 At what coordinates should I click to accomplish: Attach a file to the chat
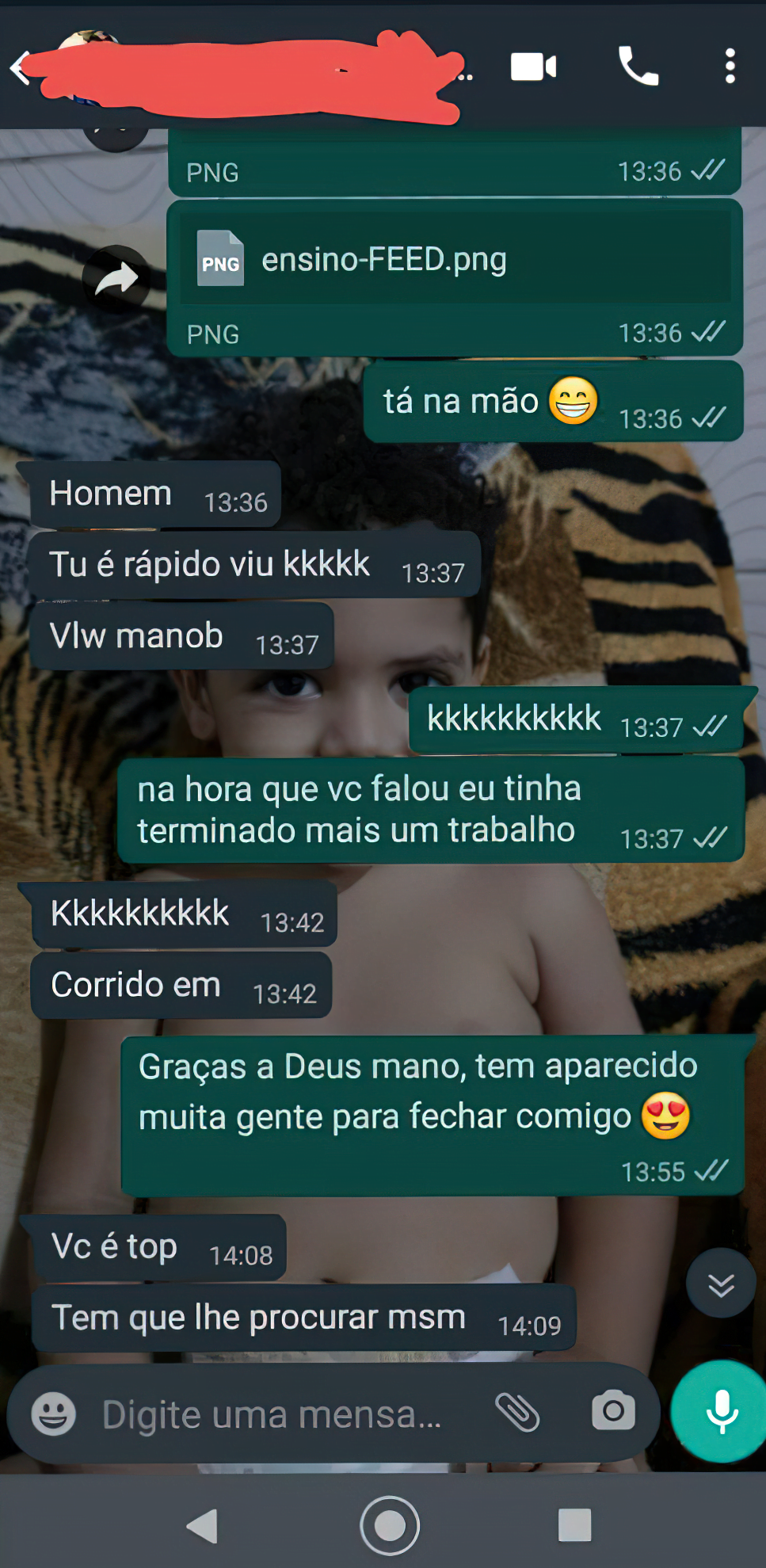click(517, 1413)
